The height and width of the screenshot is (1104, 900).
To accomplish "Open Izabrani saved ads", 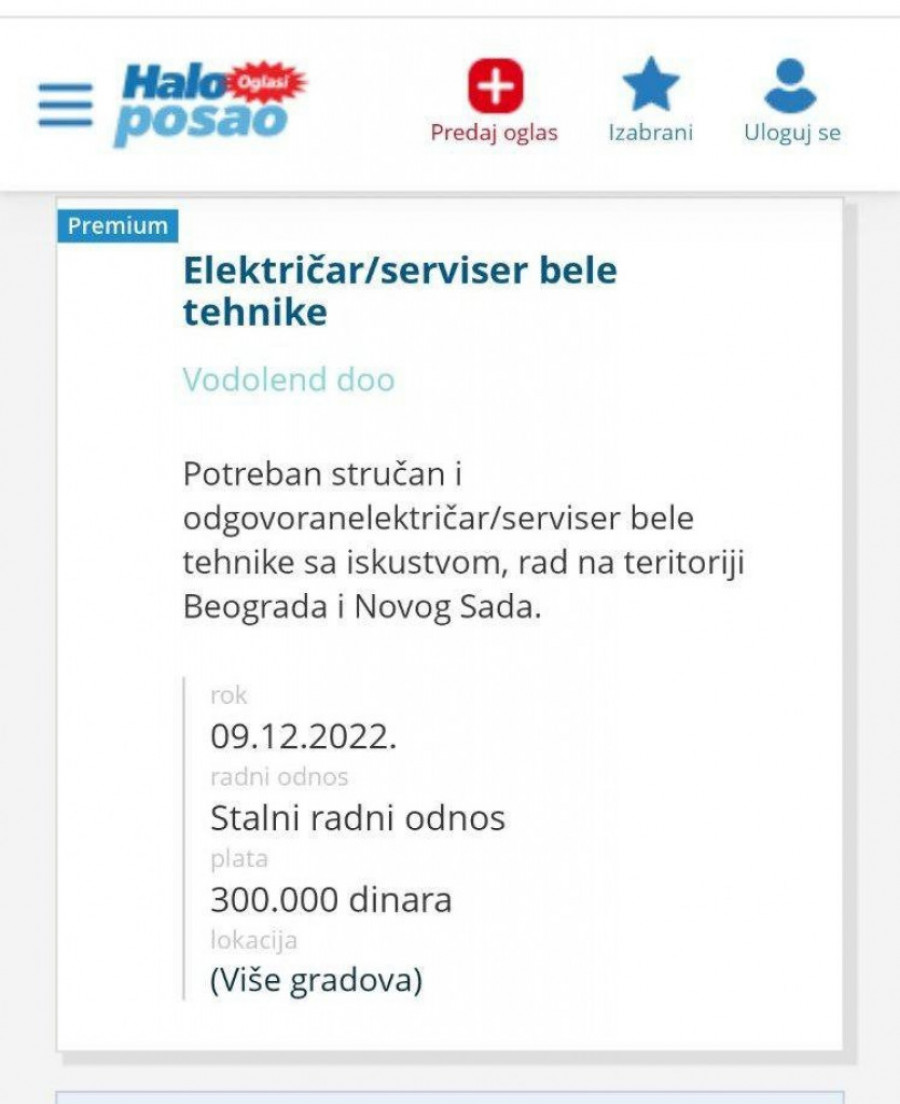I will tap(650, 101).
